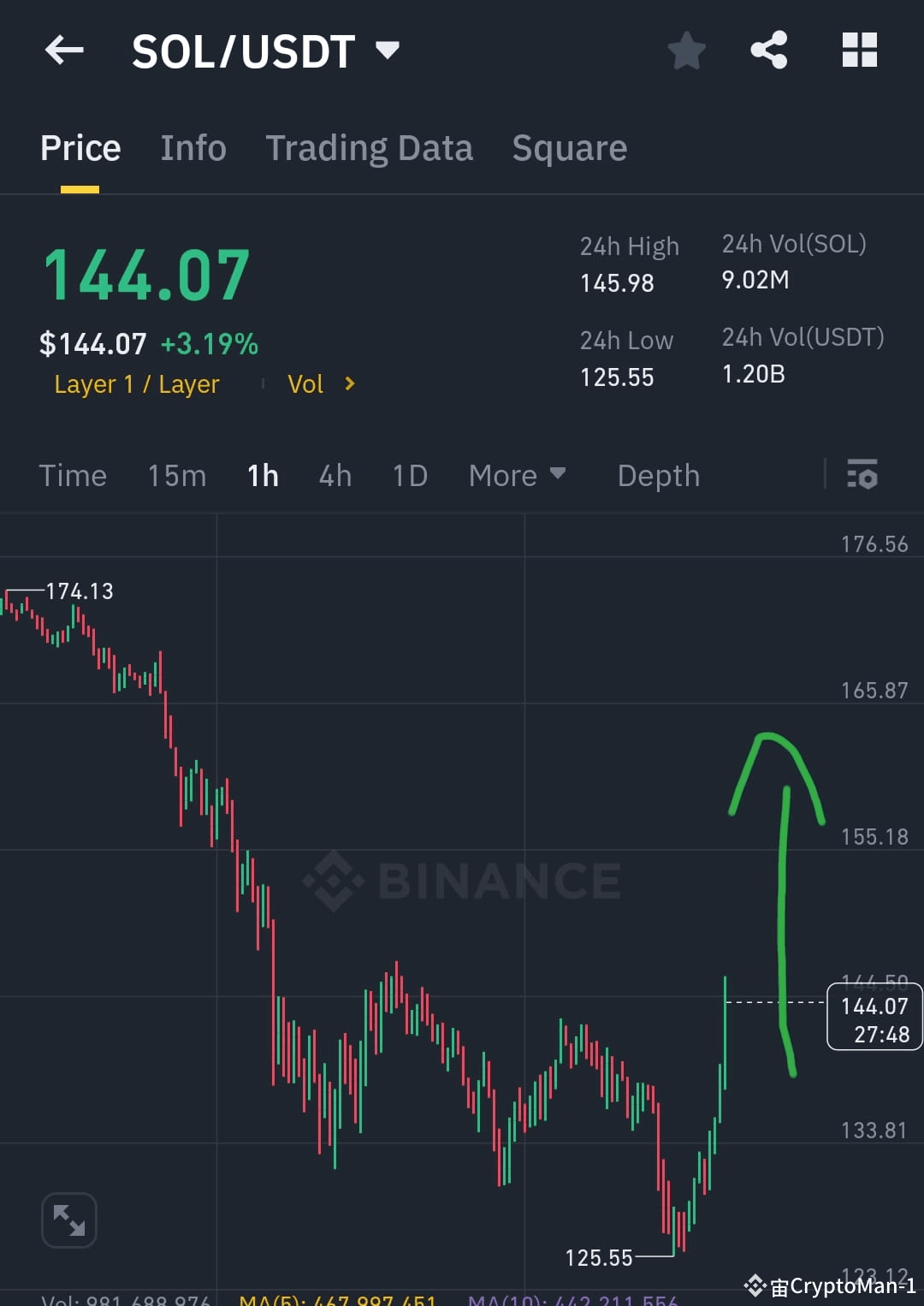Open the Layer 1 / Layer category link
The width and height of the screenshot is (924, 1306).
coord(136,384)
